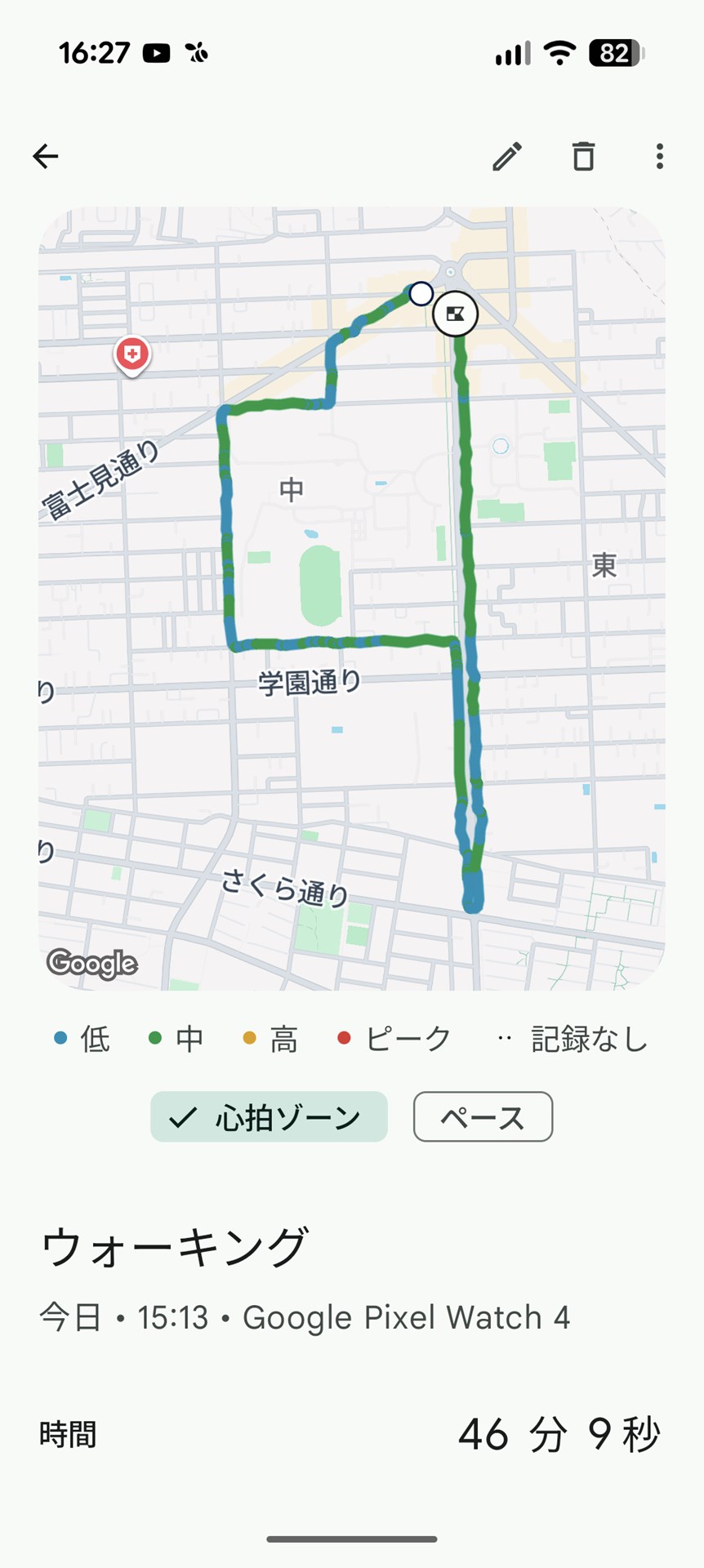Delete the activity via the trash icon
This screenshot has width=704, height=1568.
point(583,156)
